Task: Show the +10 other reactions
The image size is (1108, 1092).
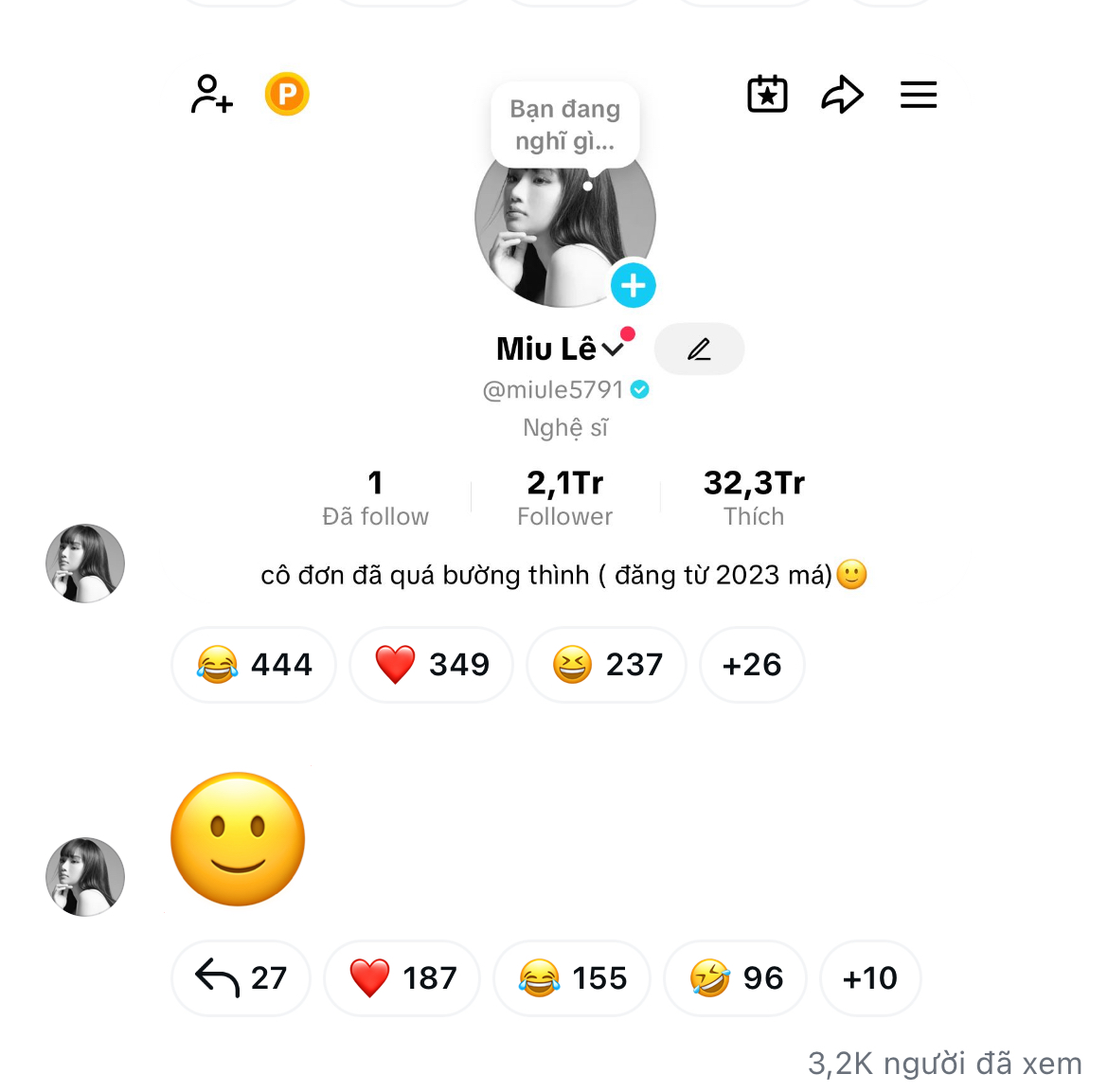Action: [869, 978]
